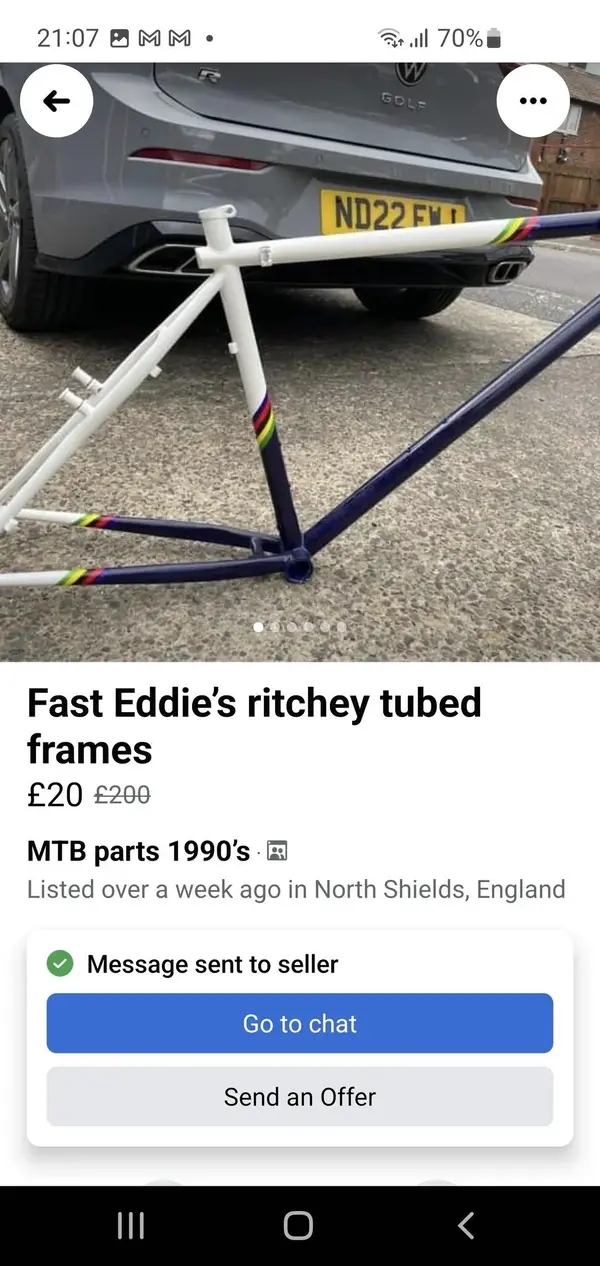Send an Offer to the seller
This screenshot has width=600, height=1266.
click(300, 1096)
